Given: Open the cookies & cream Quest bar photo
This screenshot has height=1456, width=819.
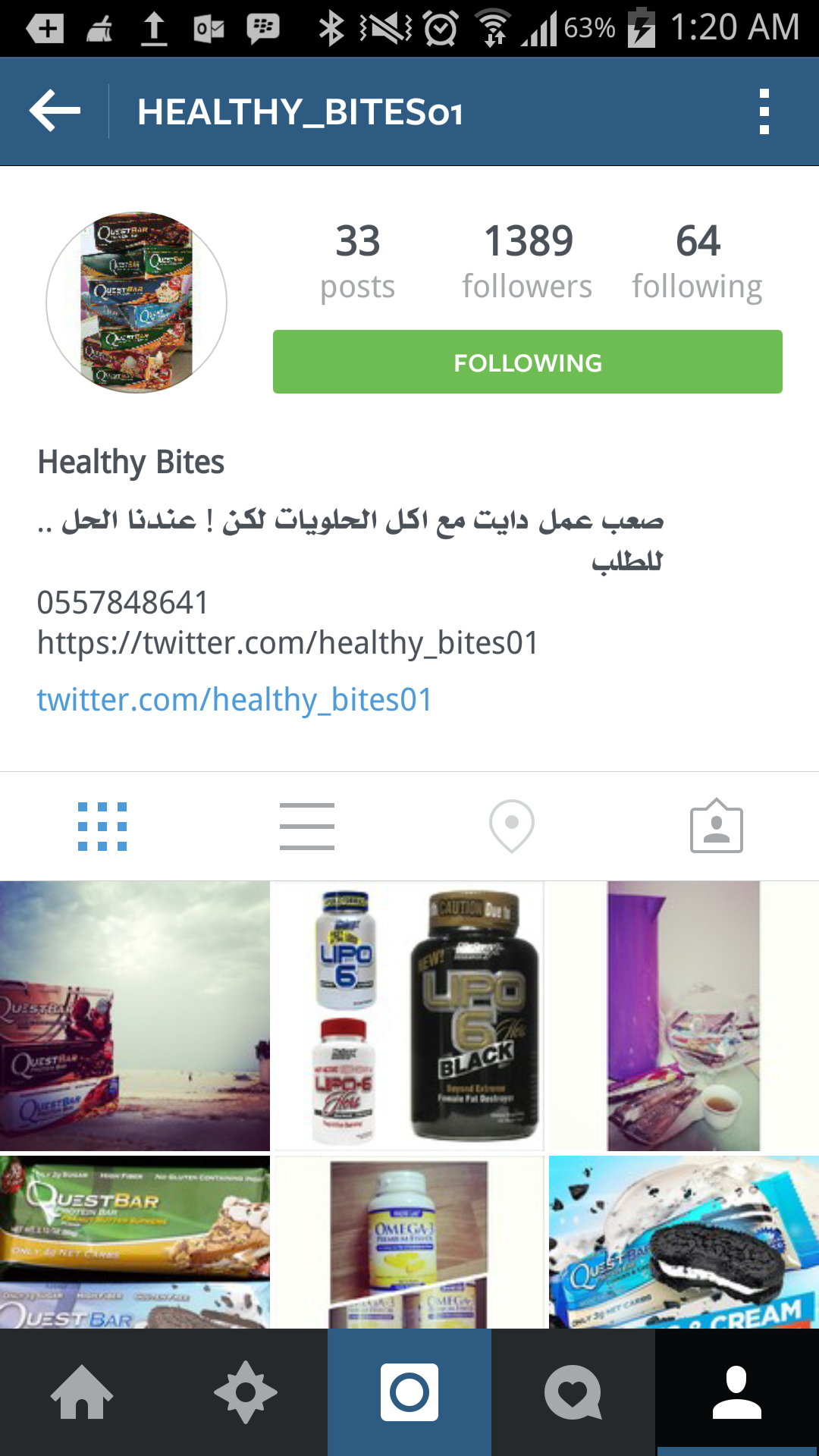Looking at the screenshot, I should point(683,1241).
